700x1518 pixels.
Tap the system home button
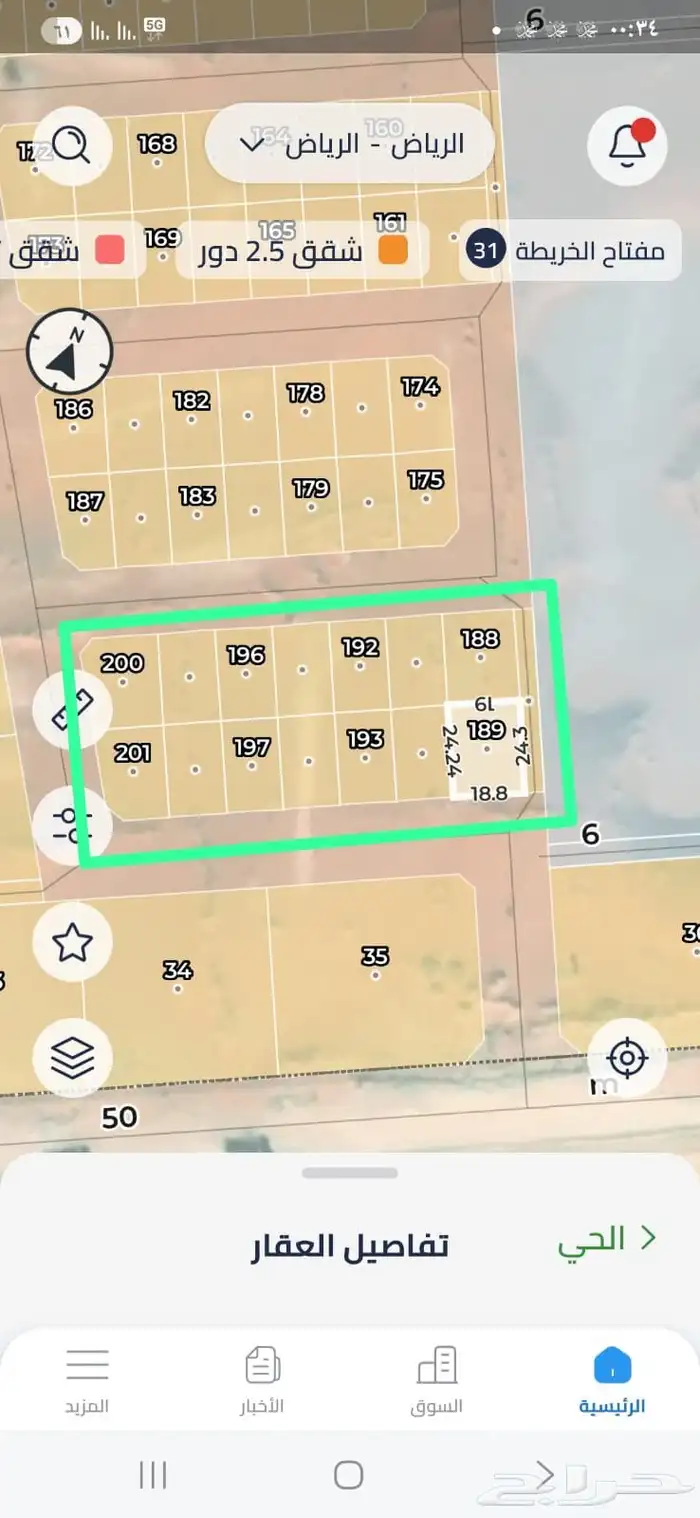point(349,1474)
